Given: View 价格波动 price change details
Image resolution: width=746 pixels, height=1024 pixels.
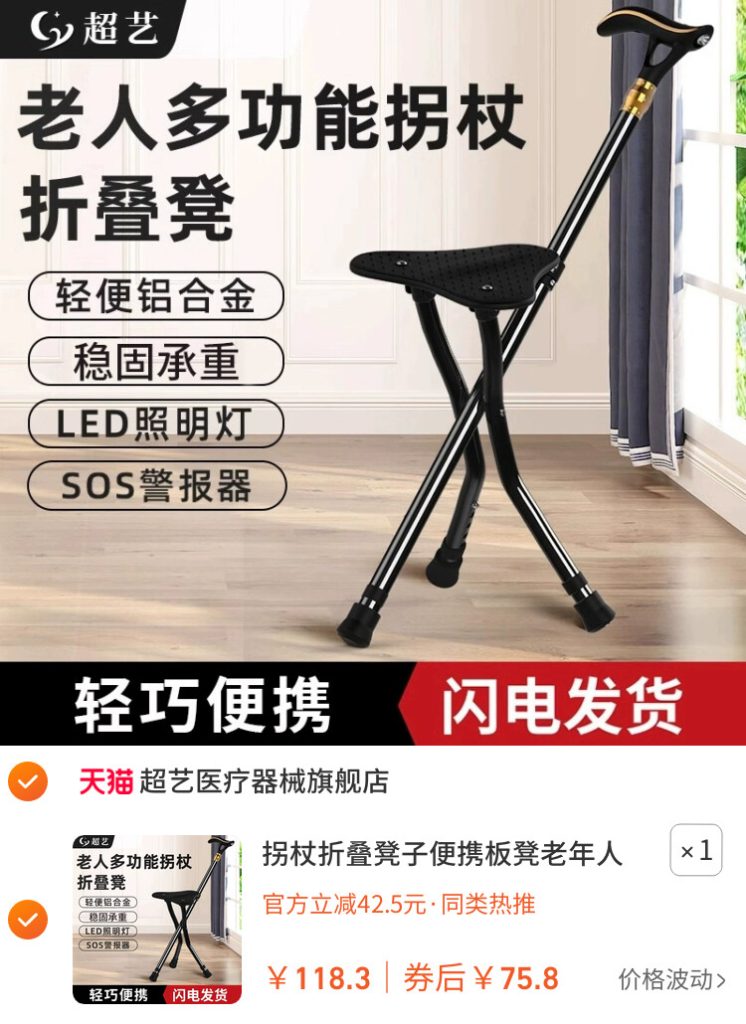Looking at the screenshot, I should [672, 978].
